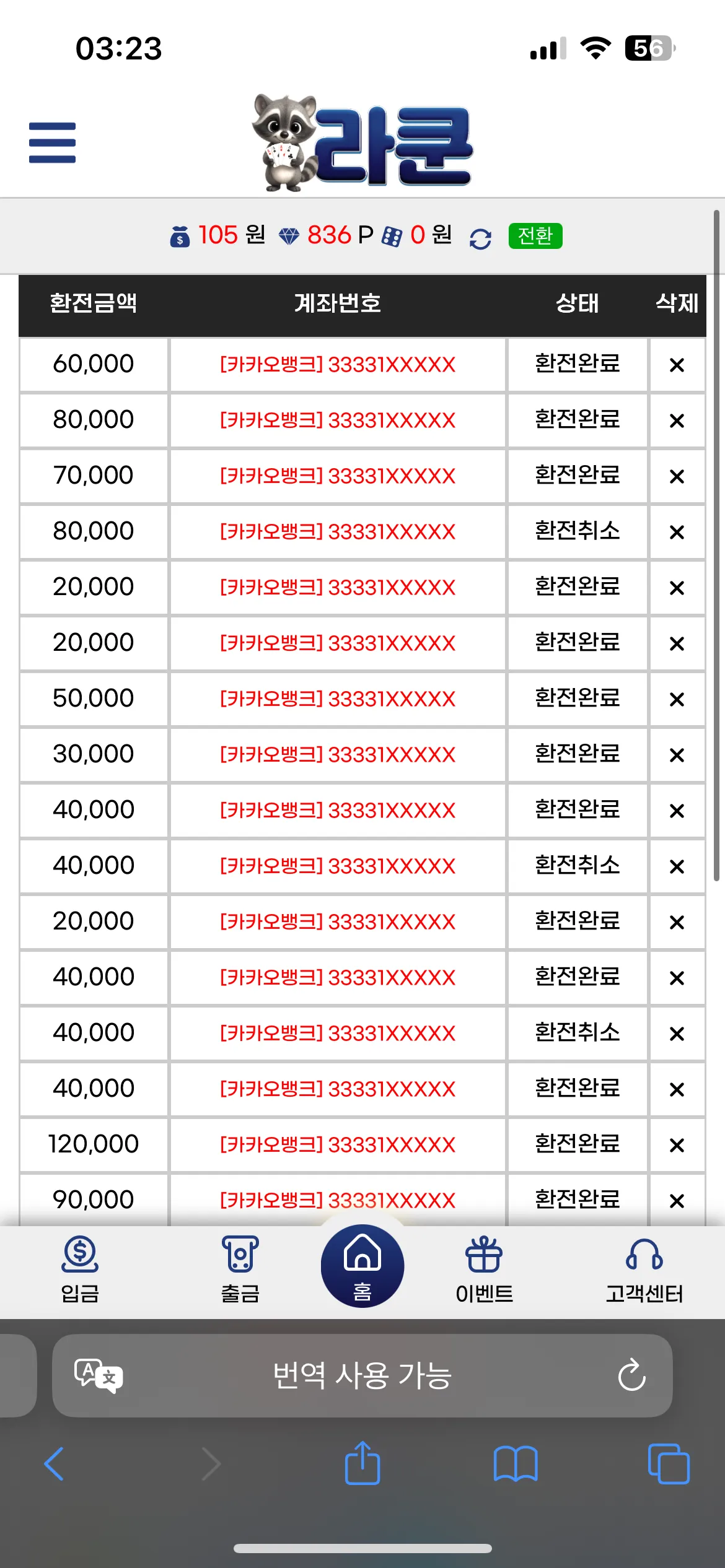725x1568 pixels.
Task: Tap the green 전환 button
Action: [535, 236]
